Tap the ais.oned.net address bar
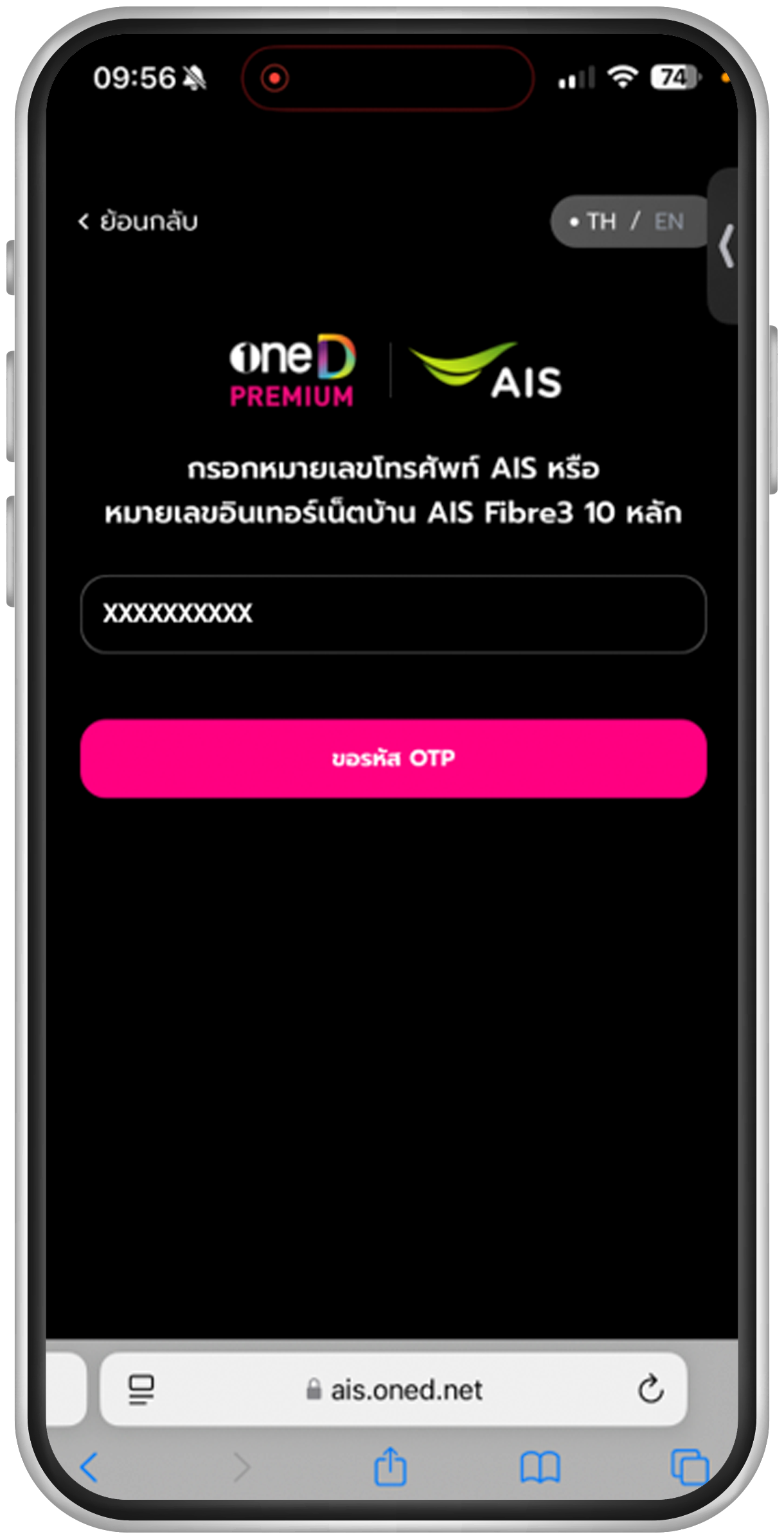 point(405,1390)
